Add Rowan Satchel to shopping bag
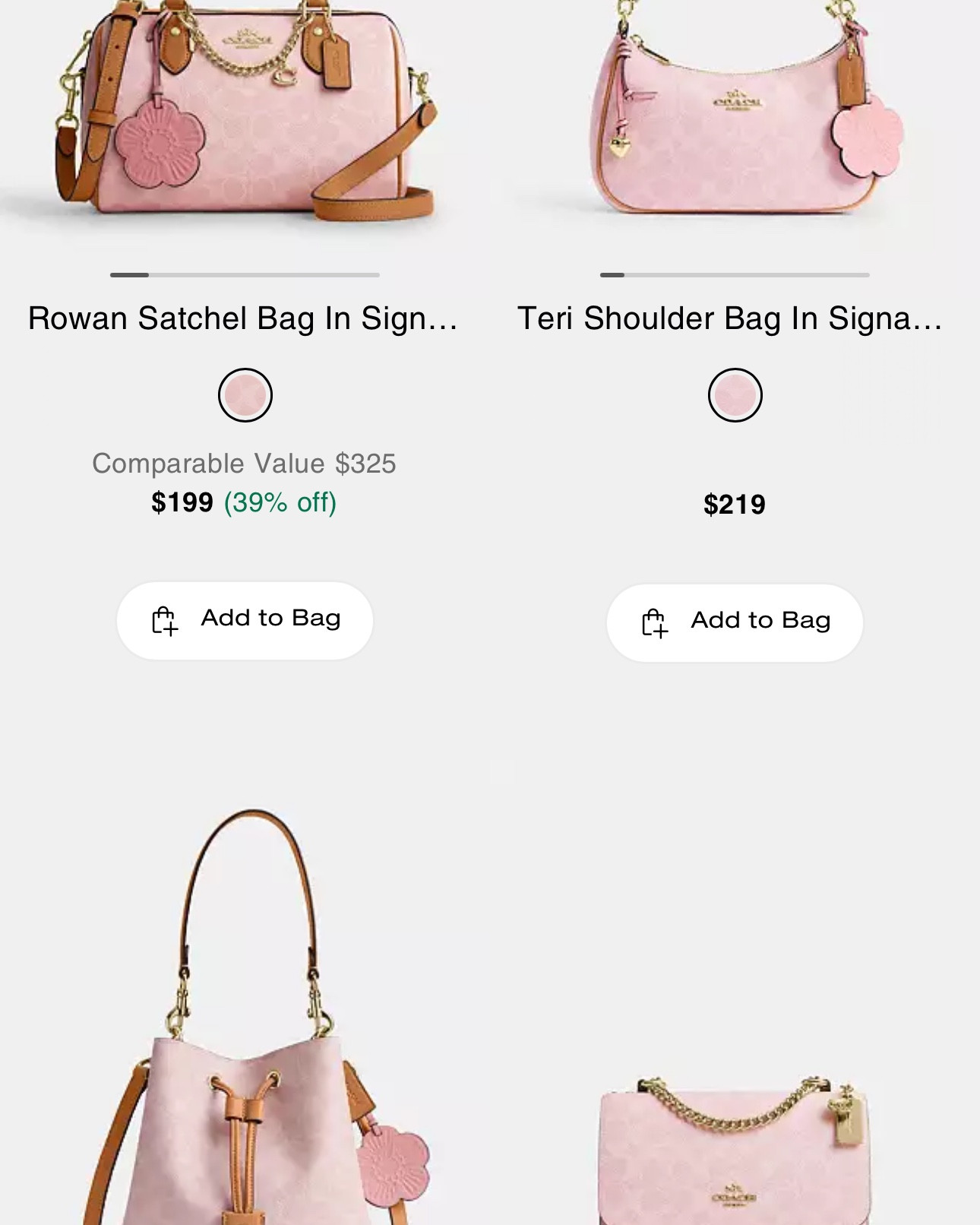The height and width of the screenshot is (1225, 980). [245, 620]
